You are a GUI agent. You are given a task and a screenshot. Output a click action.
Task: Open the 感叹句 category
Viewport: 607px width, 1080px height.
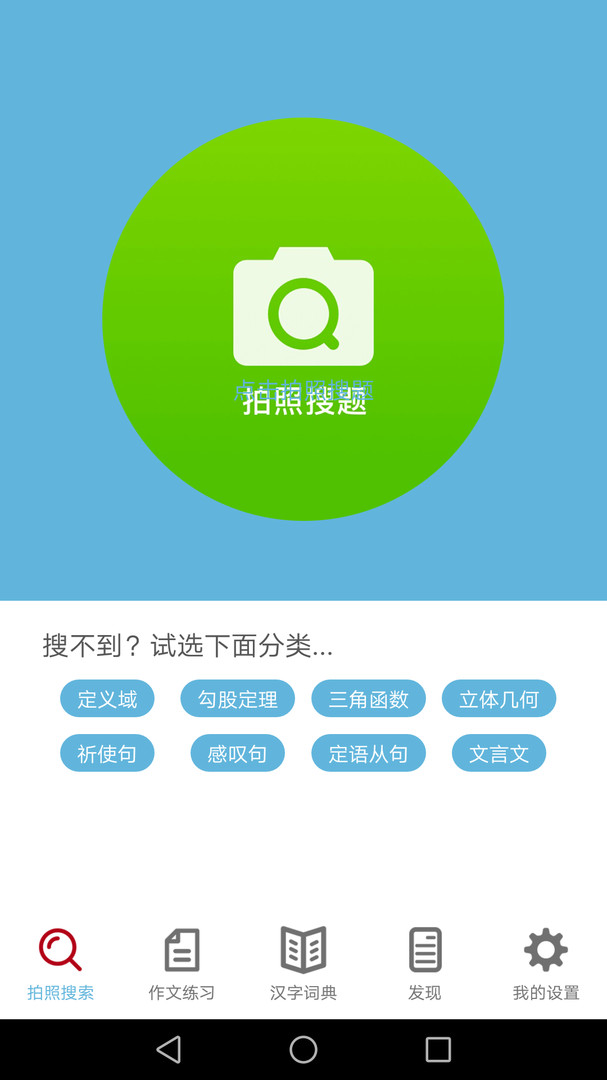237,753
